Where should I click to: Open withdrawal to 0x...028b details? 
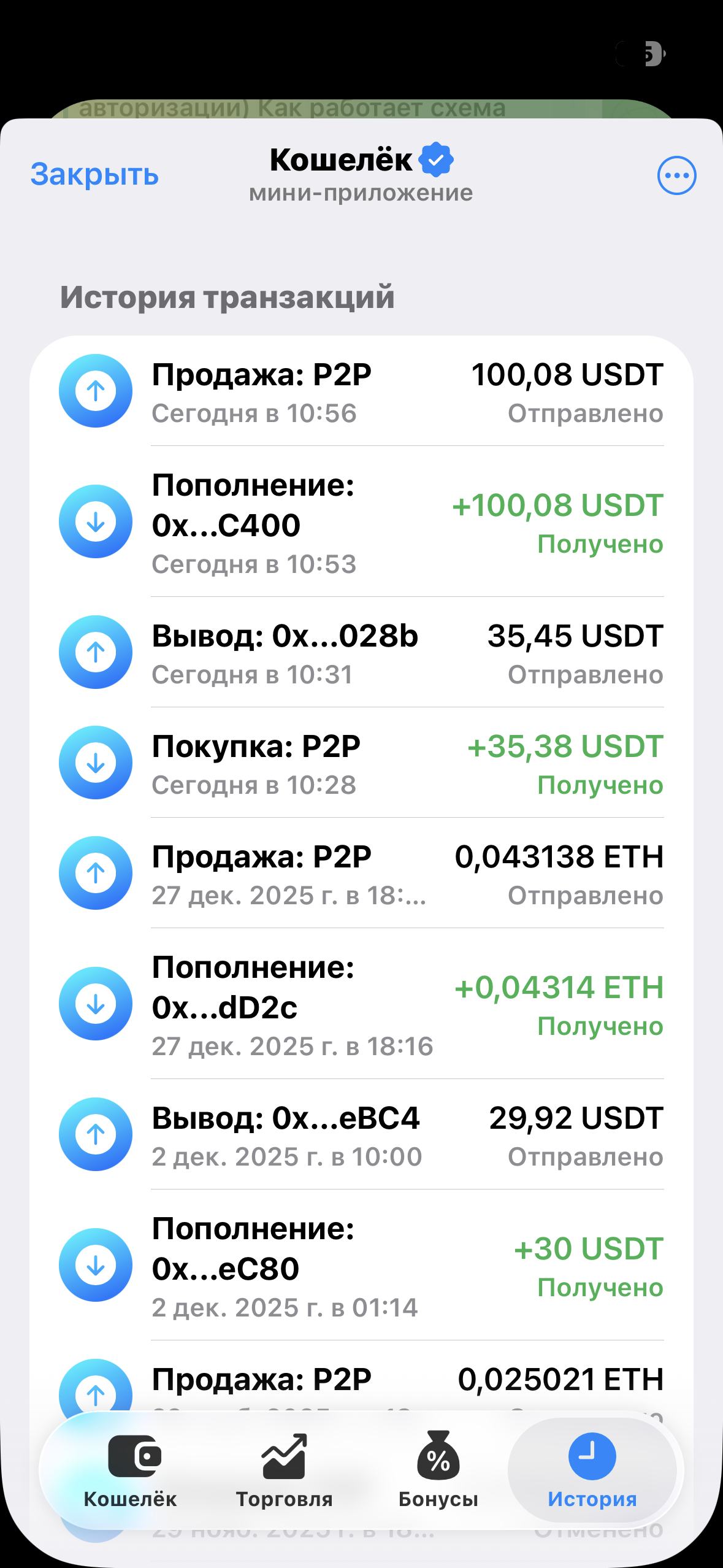tap(361, 653)
